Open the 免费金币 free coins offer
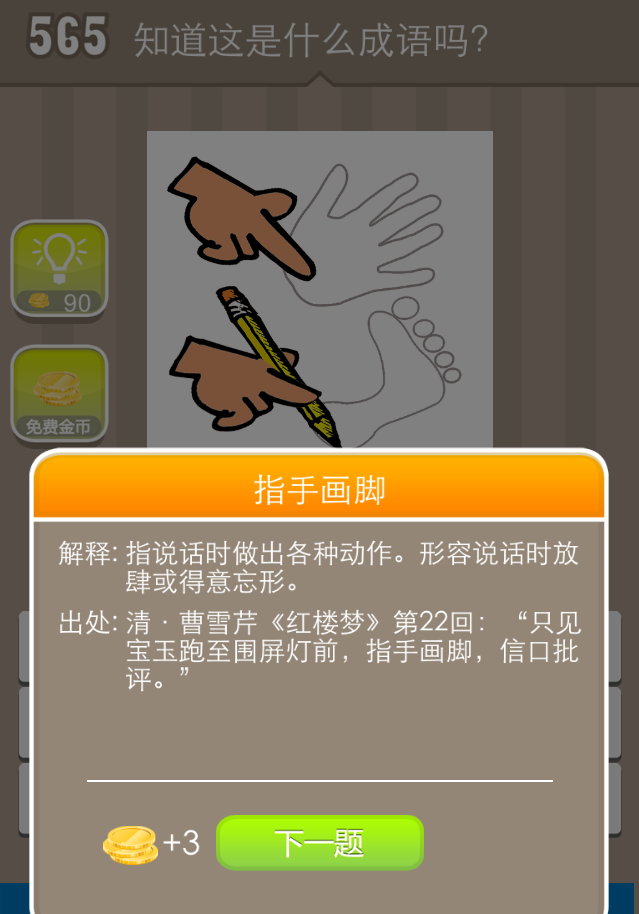639x914 pixels. [x=59, y=394]
